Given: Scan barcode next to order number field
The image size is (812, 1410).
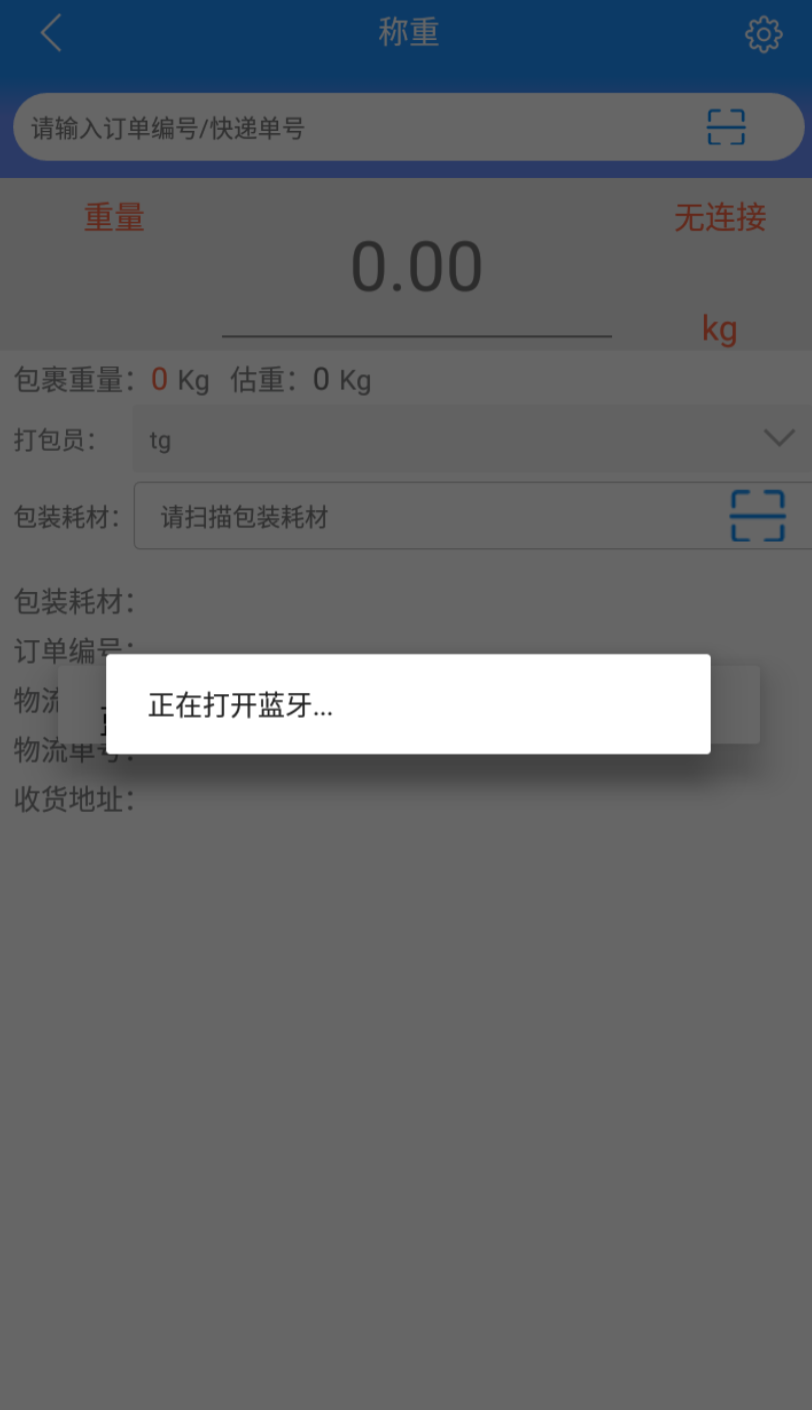Looking at the screenshot, I should click(726, 127).
